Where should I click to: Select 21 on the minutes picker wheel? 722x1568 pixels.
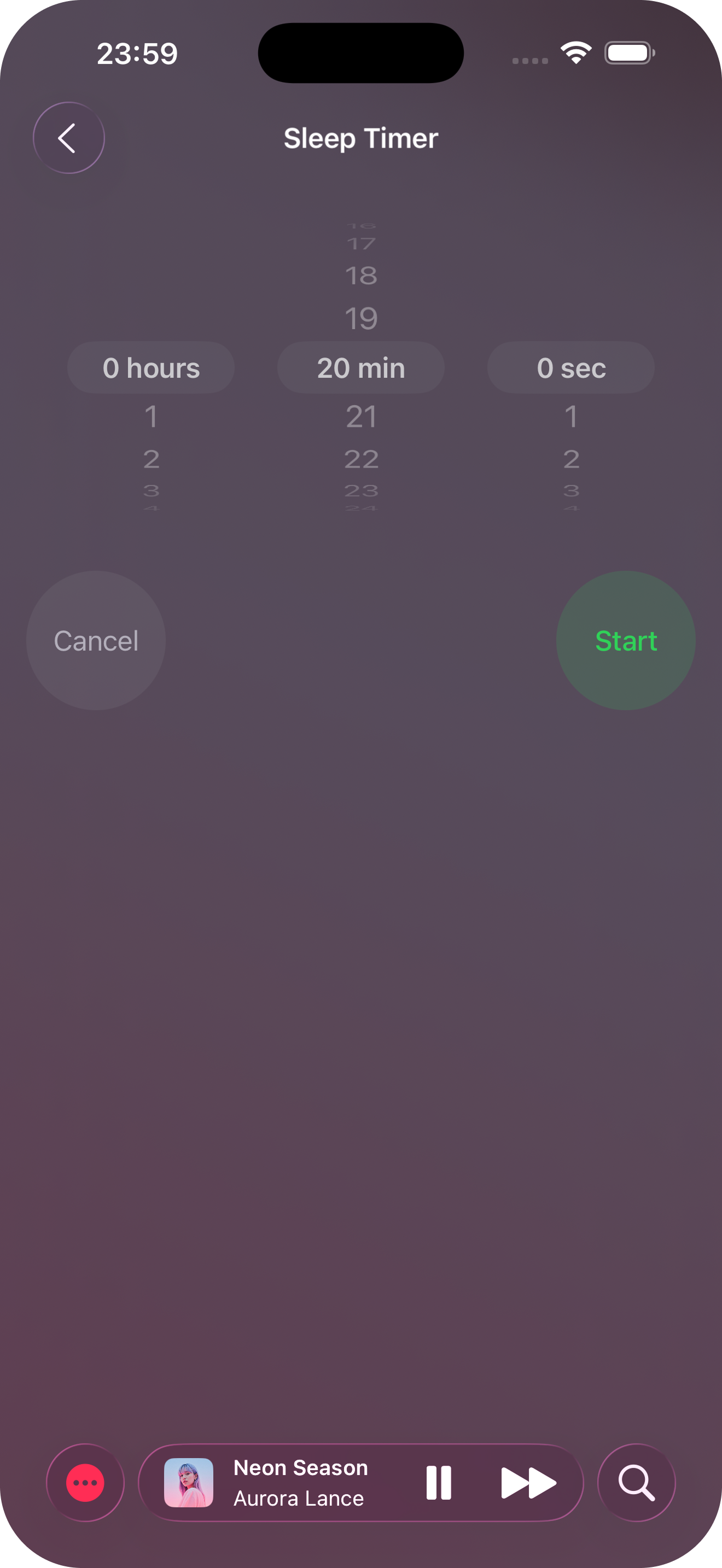(x=361, y=417)
